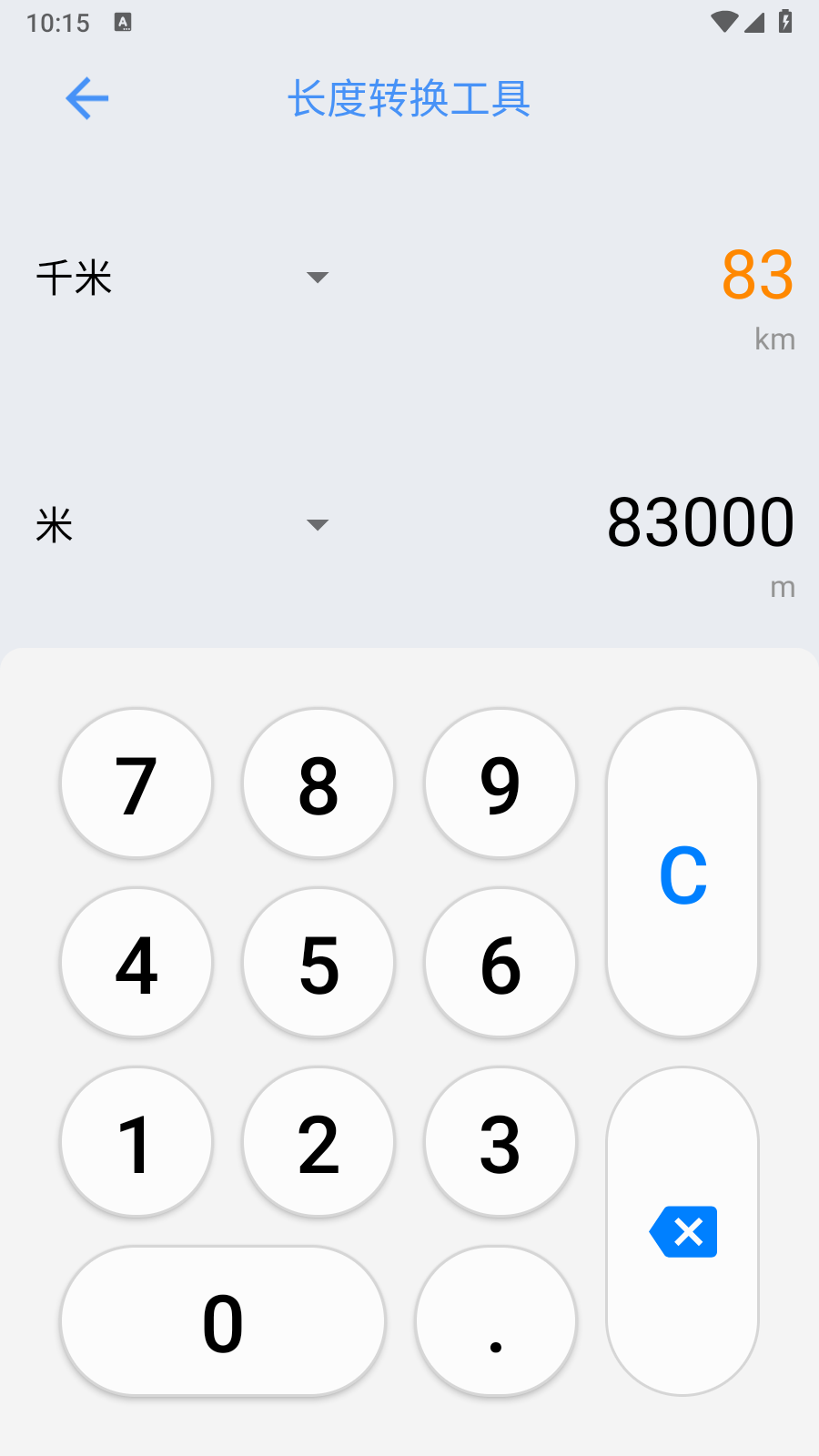Tap the 4 key
The image size is (819, 1456).
coord(136,963)
